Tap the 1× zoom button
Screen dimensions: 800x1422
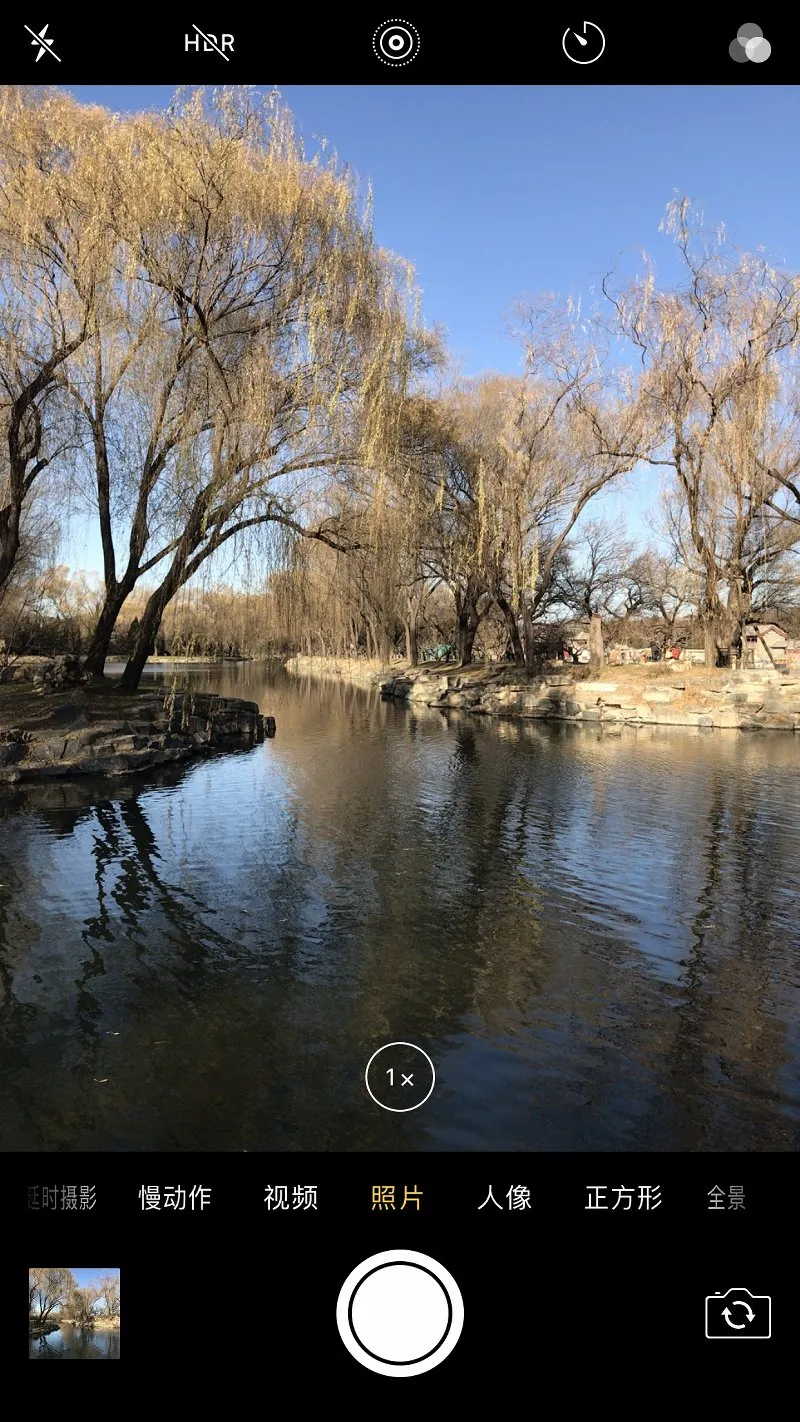[x=400, y=1077]
